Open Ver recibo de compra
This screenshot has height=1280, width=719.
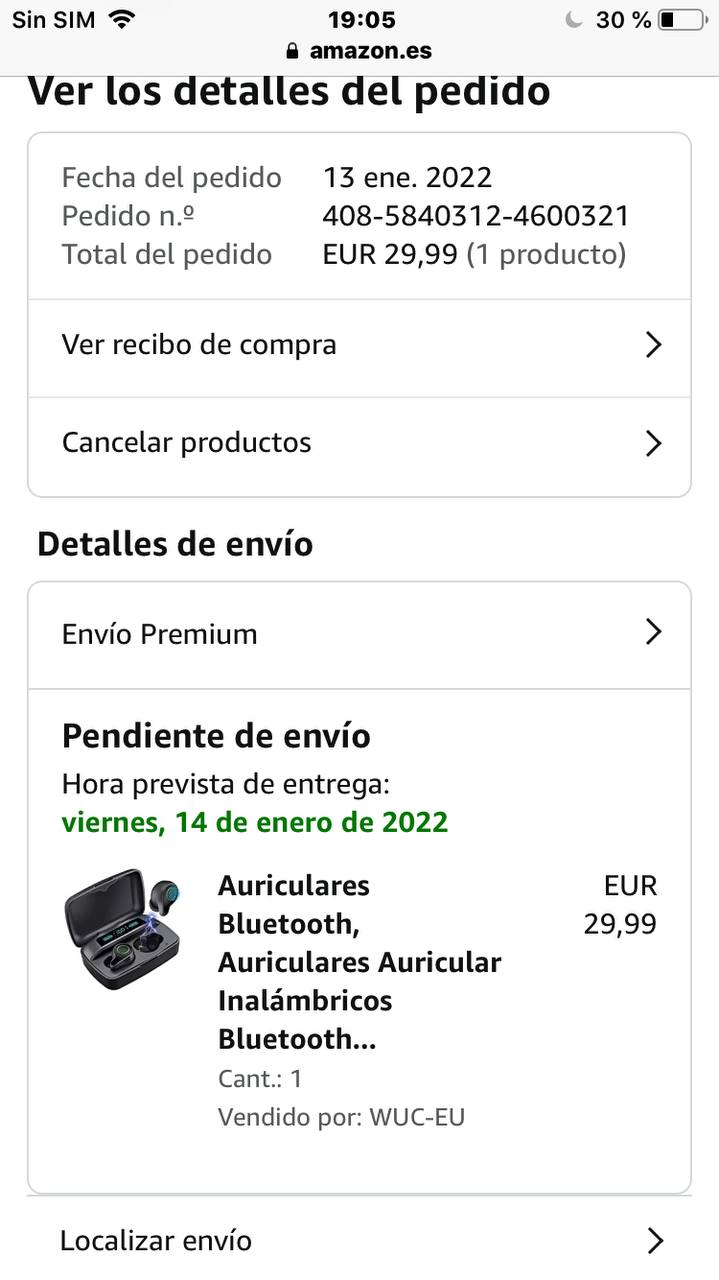358,346
